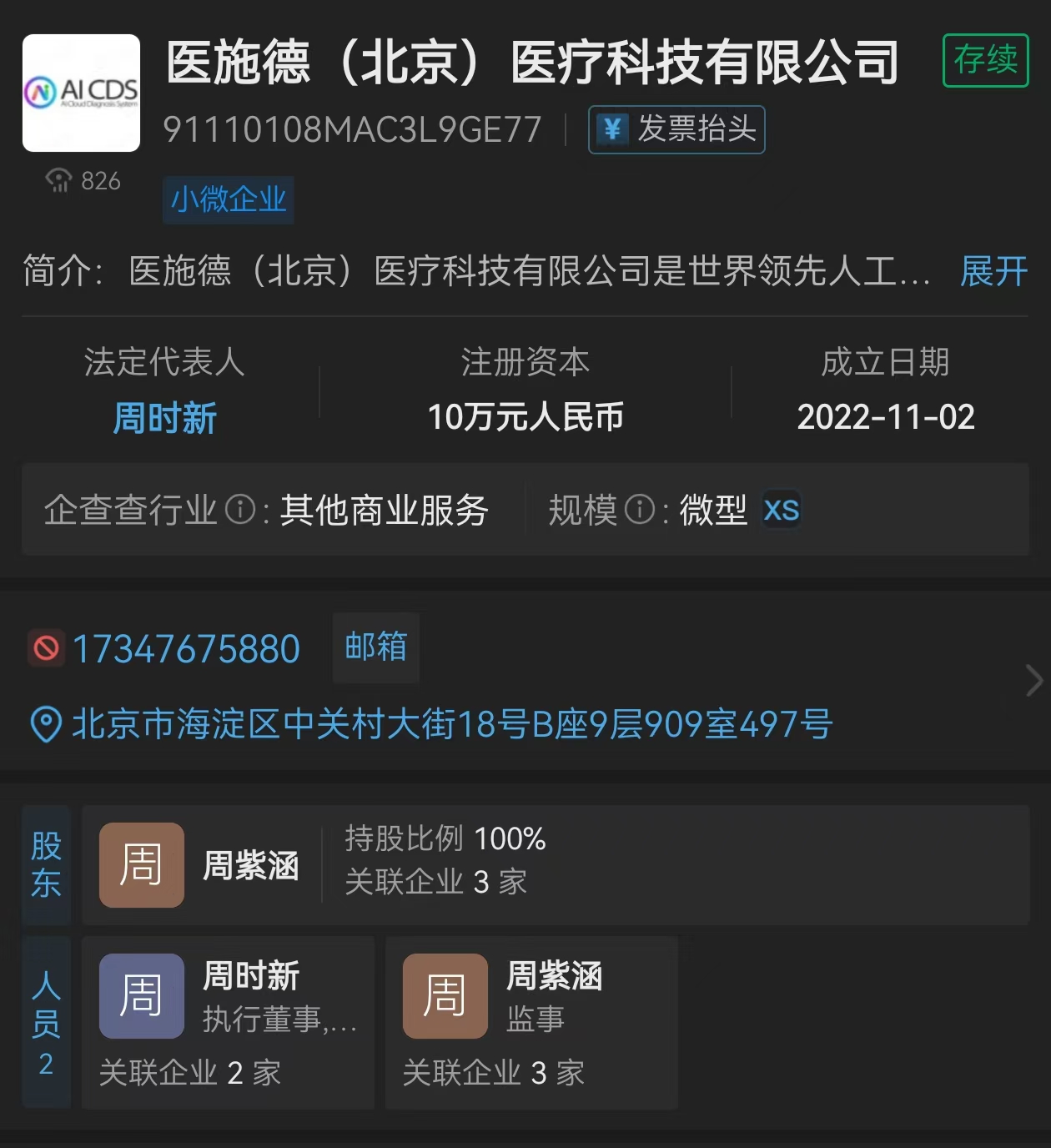Open the address 北京市海淀区中关村大街18号 on map
The image size is (1051, 1148).
click(x=450, y=724)
